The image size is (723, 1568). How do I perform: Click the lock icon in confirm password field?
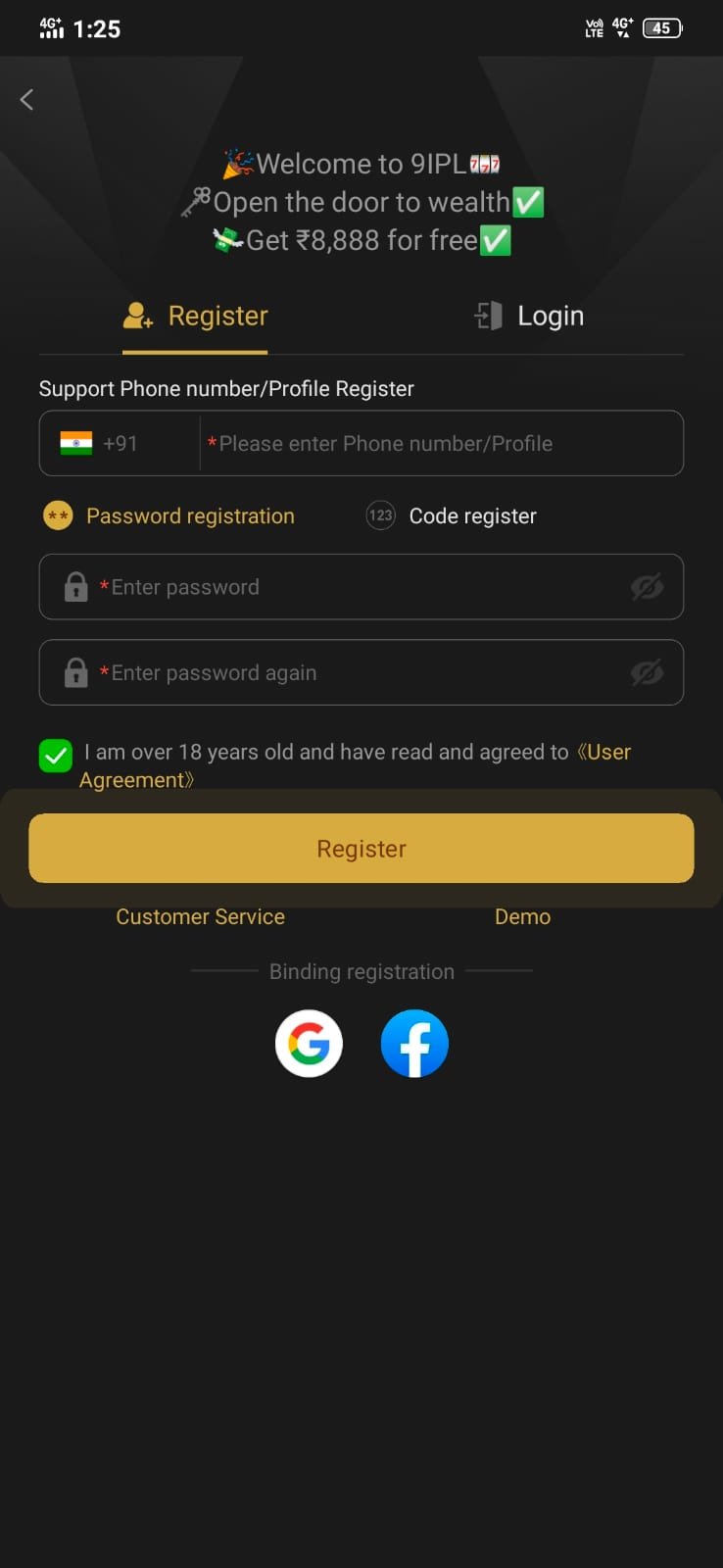[x=75, y=672]
